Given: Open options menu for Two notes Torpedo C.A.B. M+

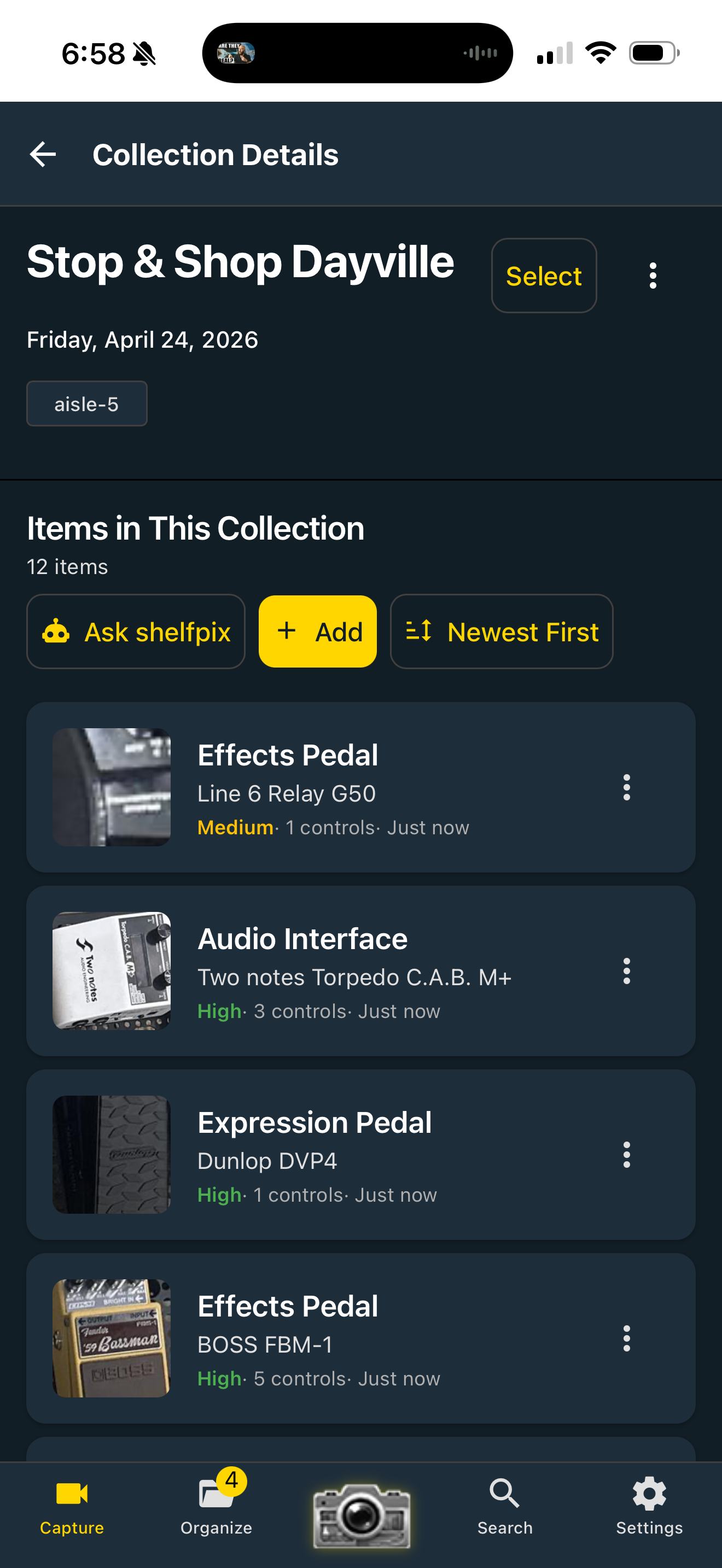Looking at the screenshot, I should [627, 971].
